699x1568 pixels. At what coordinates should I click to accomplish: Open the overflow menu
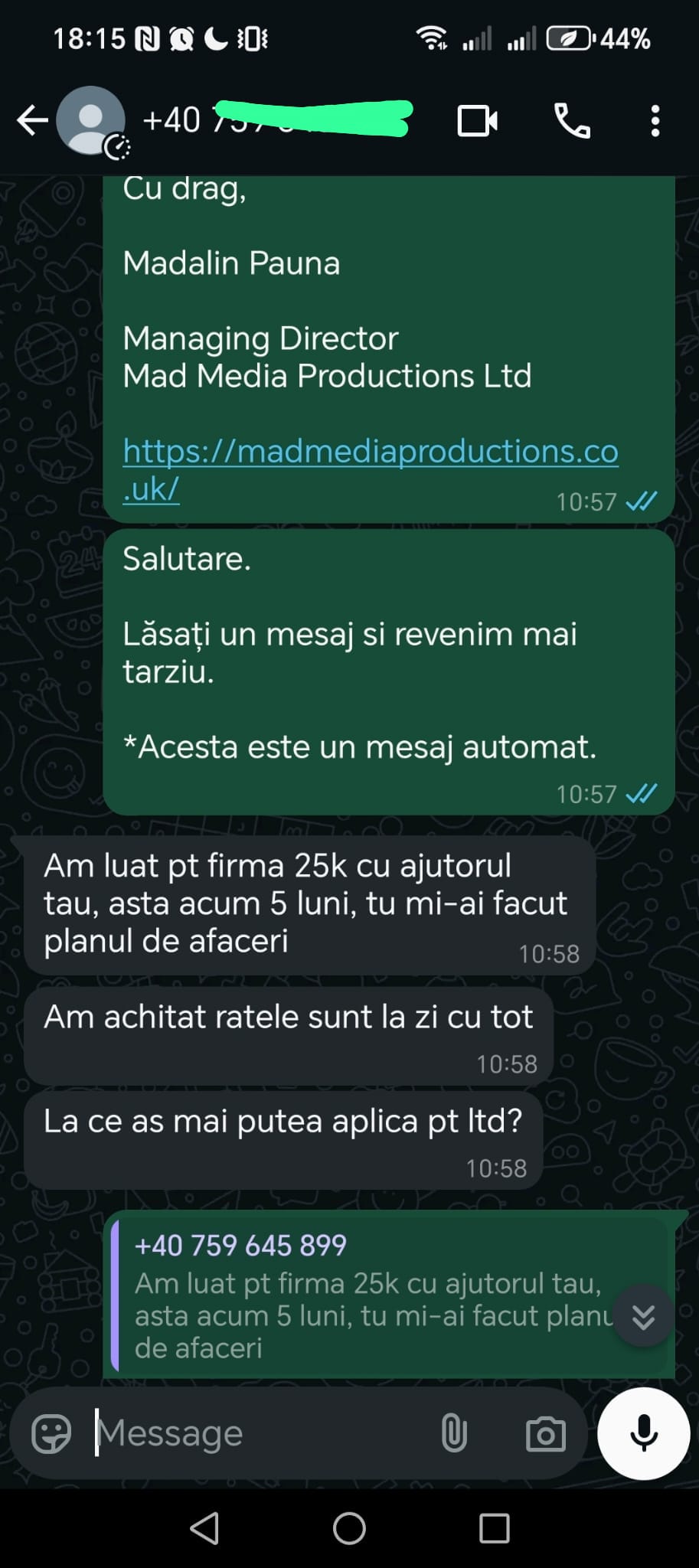click(655, 121)
